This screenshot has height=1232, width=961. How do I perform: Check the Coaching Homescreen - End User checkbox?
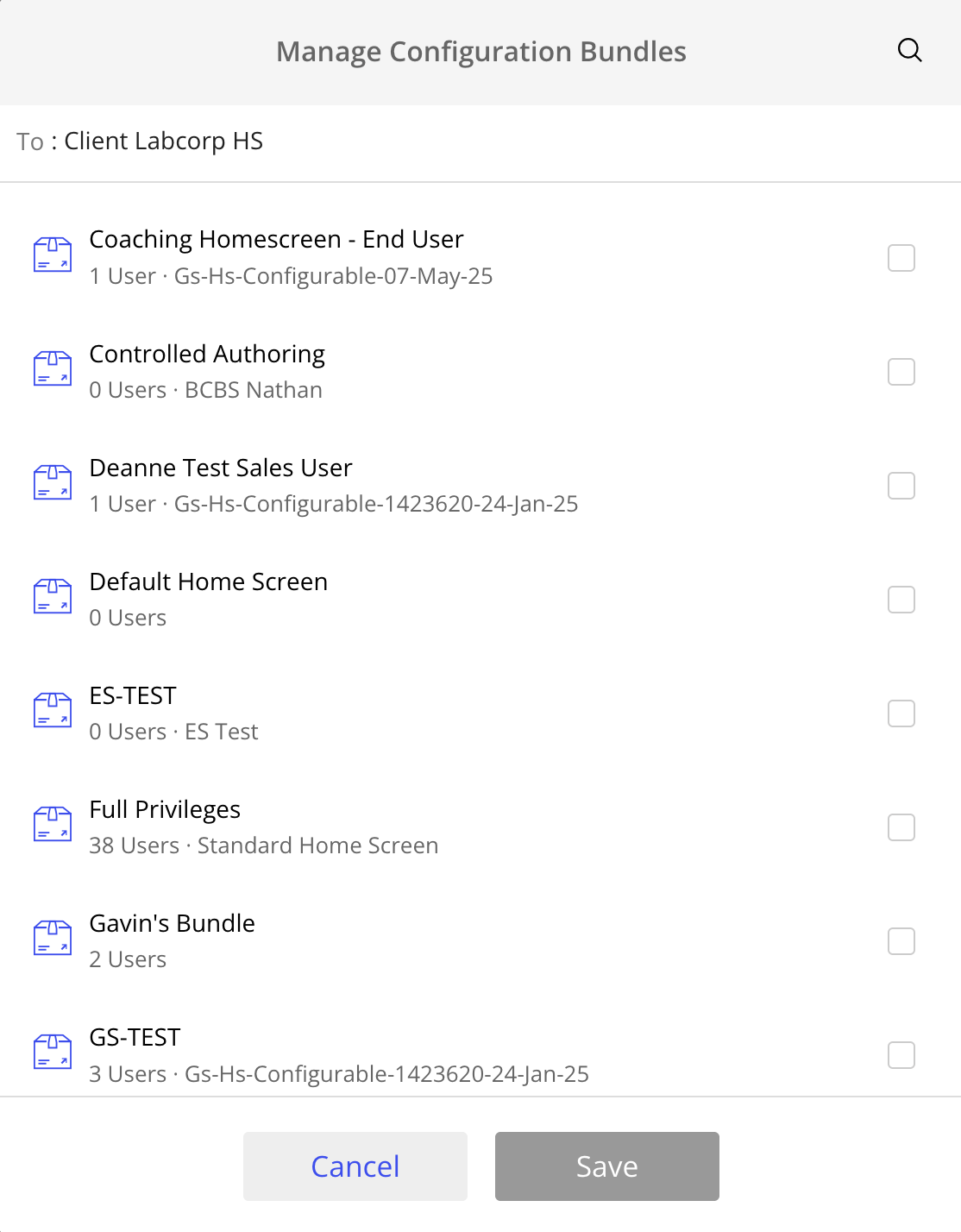pos(901,257)
